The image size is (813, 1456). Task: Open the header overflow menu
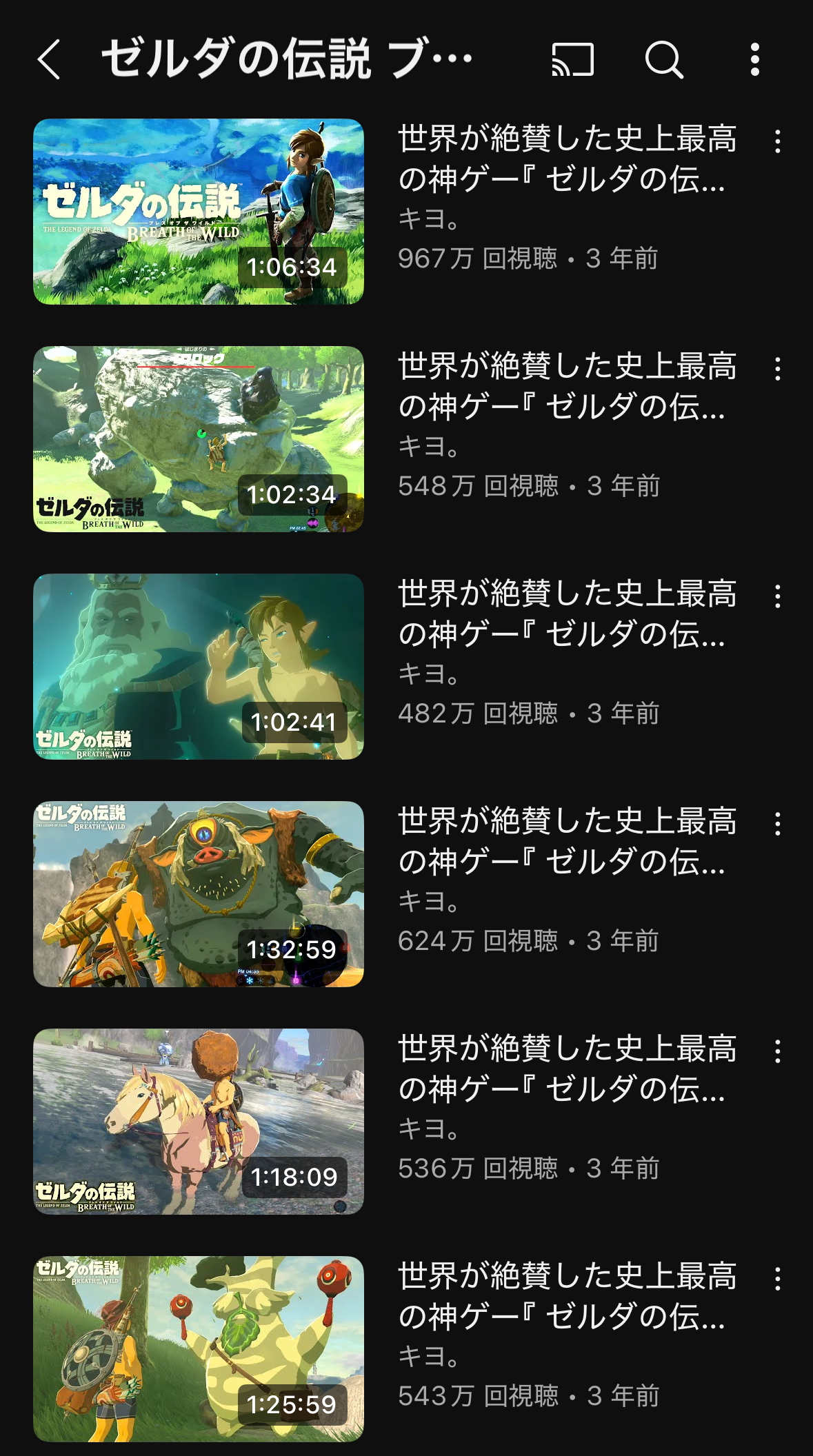tap(755, 59)
